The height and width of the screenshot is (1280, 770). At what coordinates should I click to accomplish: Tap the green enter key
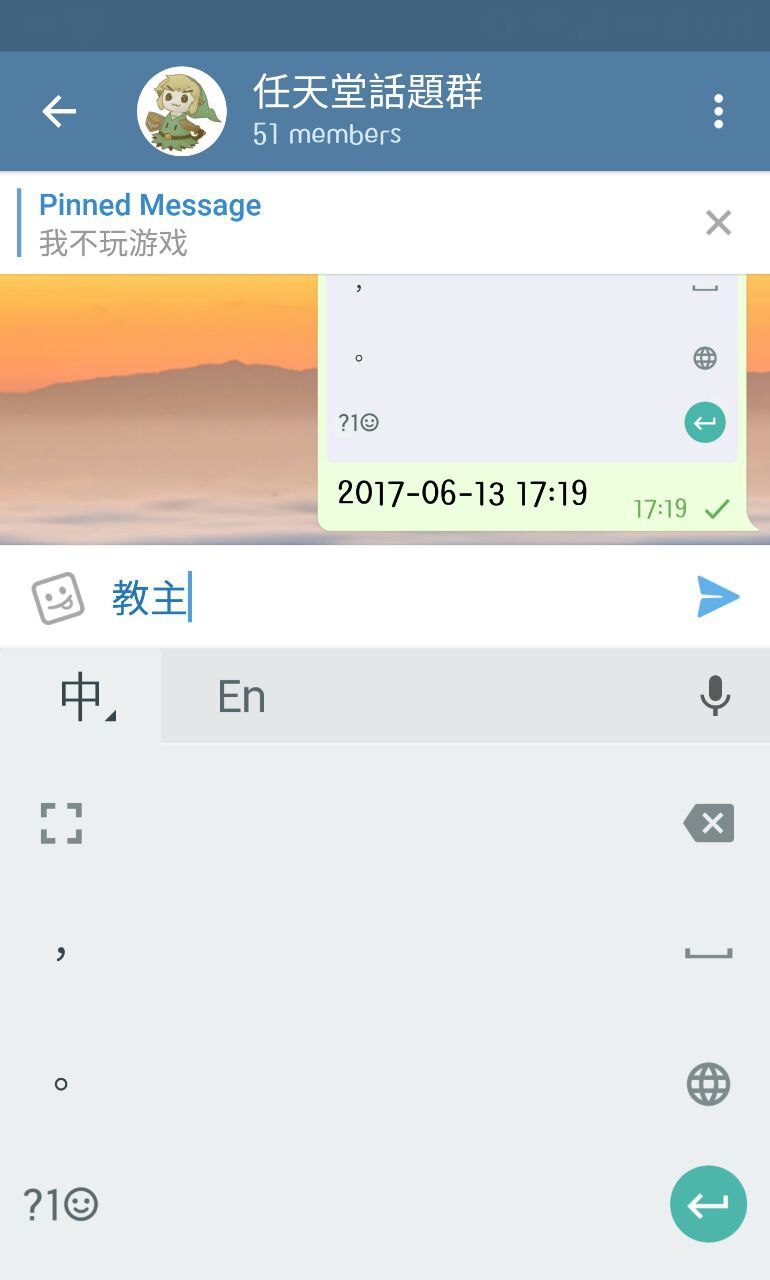tap(708, 1204)
